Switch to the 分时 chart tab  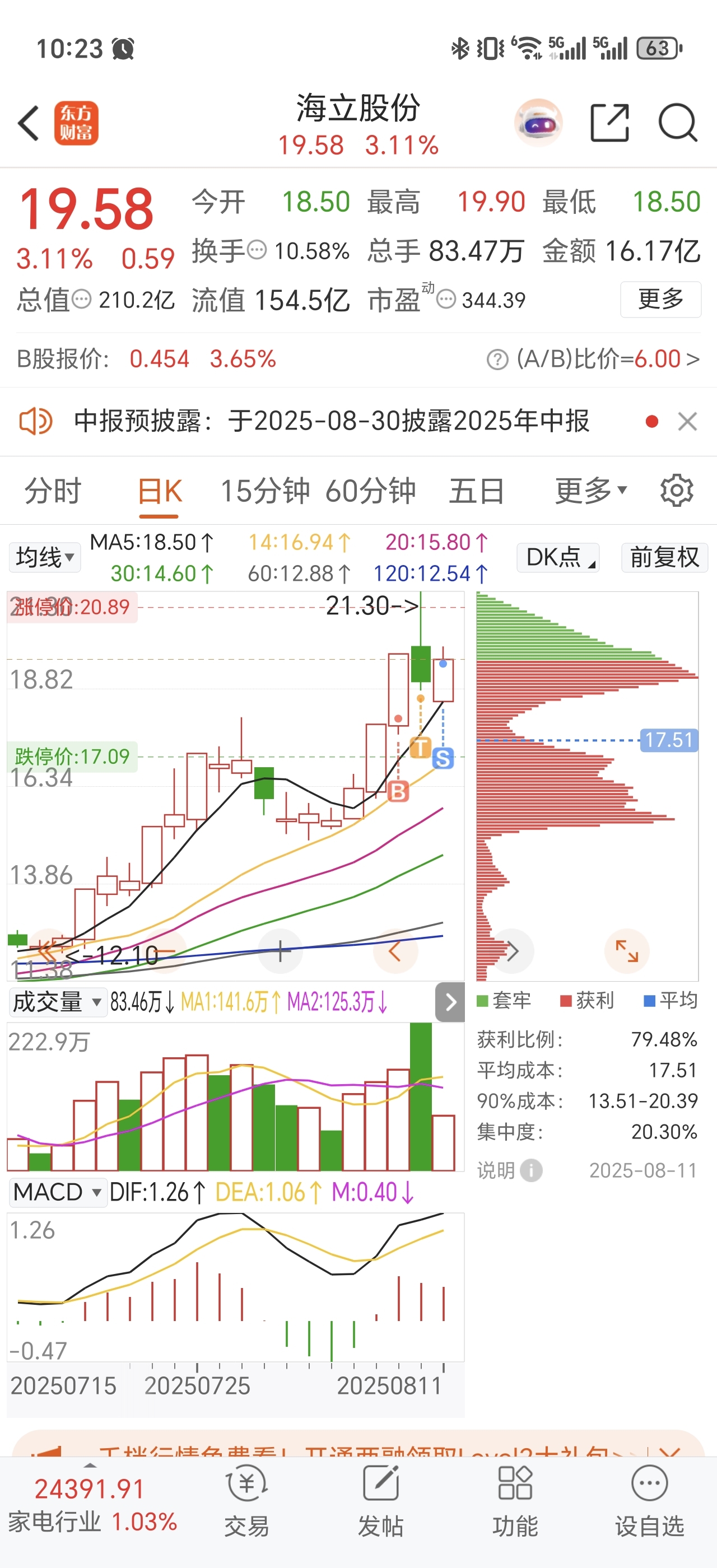pos(53,491)
